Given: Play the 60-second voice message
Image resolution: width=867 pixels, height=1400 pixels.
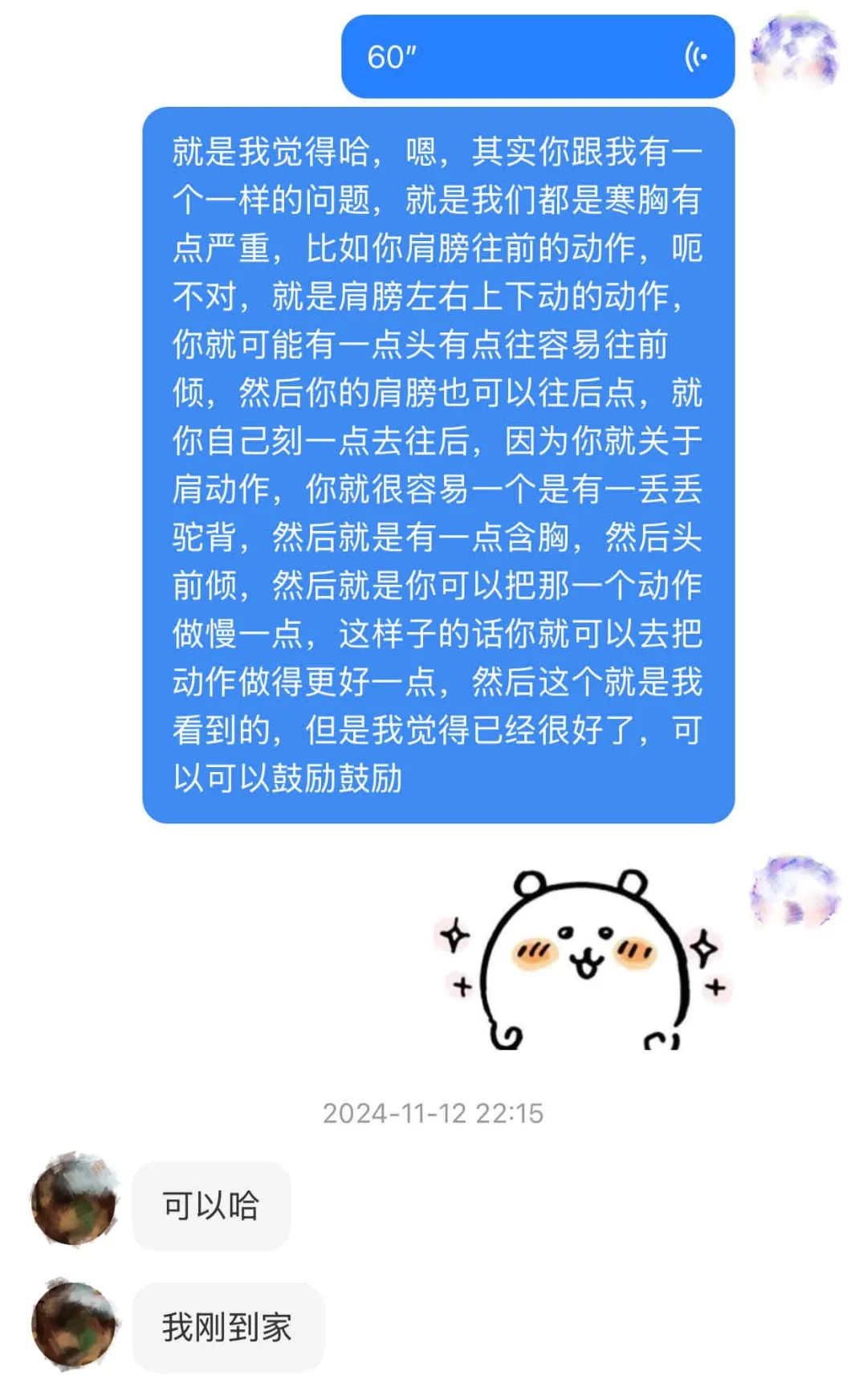Looking at the screenshot, I should pyautogui.click(x=537, y=57).
